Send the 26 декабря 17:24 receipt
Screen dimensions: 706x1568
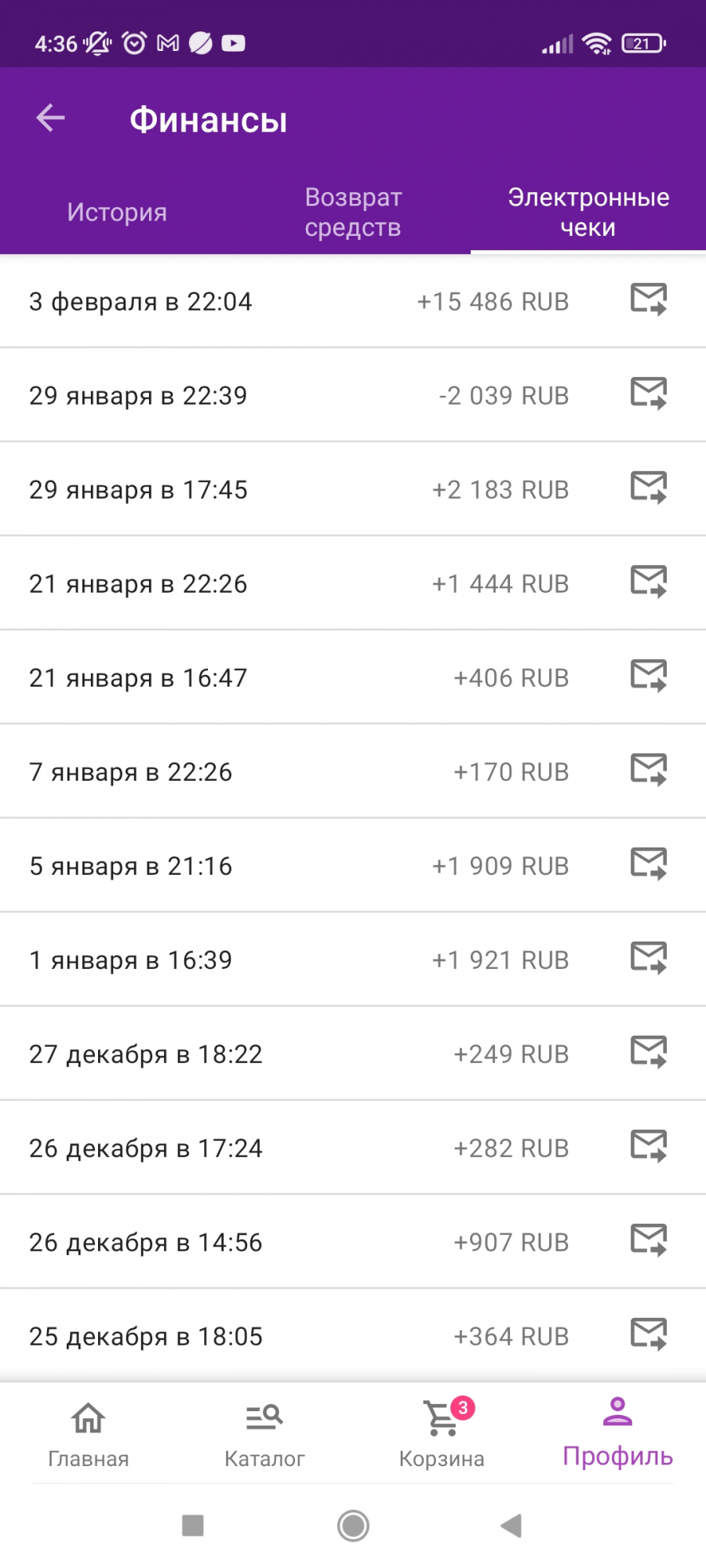(649, 1146)
